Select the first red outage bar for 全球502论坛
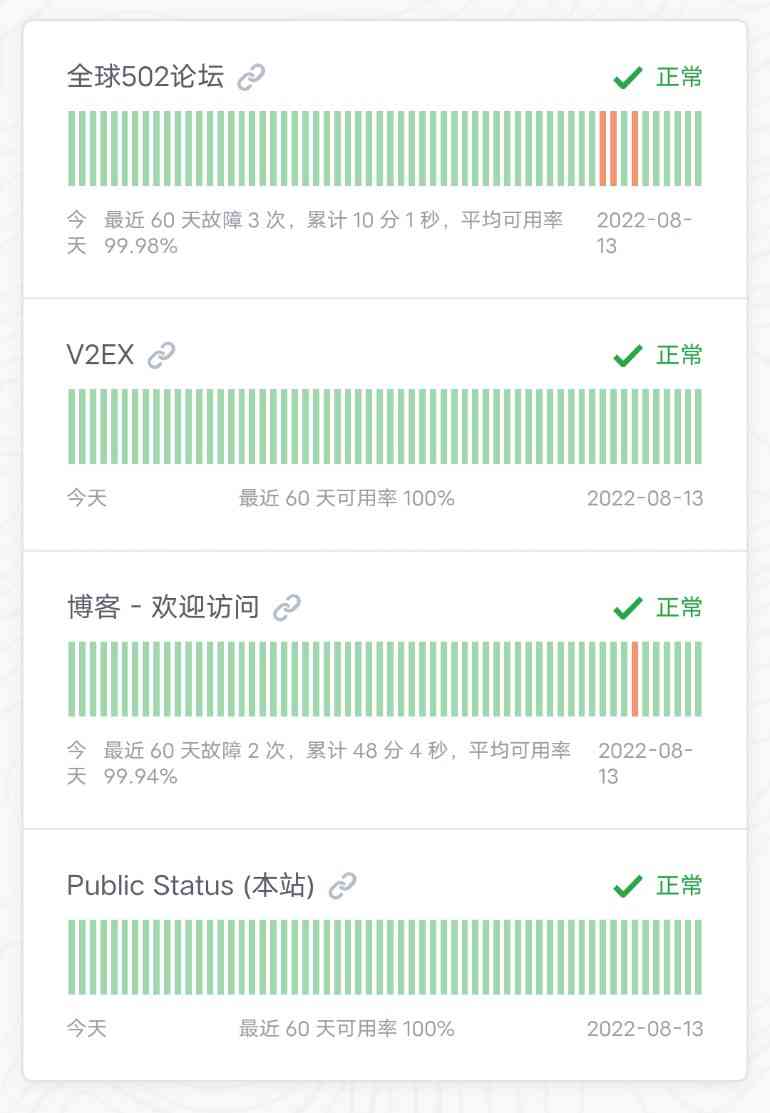770x1113 pixels. [604, 150]
